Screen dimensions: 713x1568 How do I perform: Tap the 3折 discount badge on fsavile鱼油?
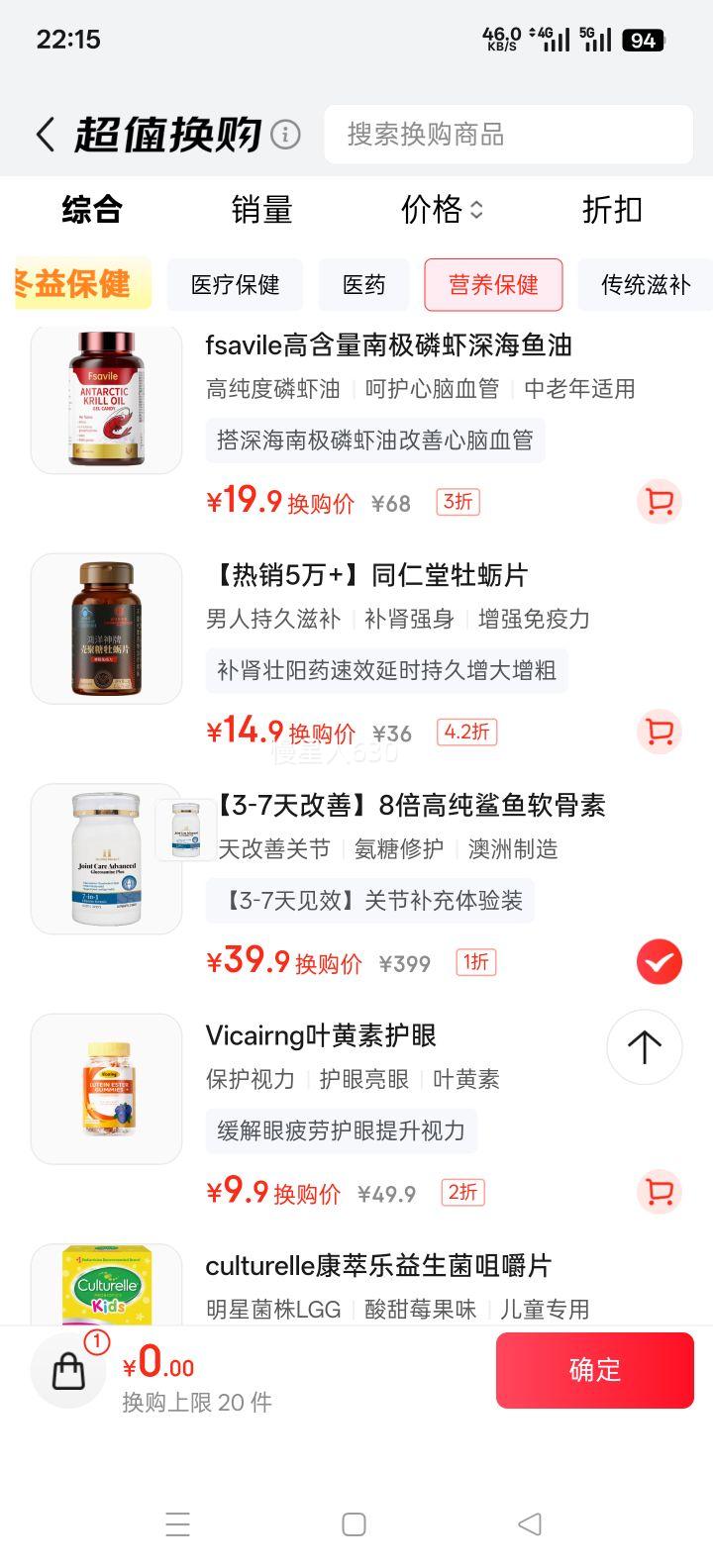[458, 502]
